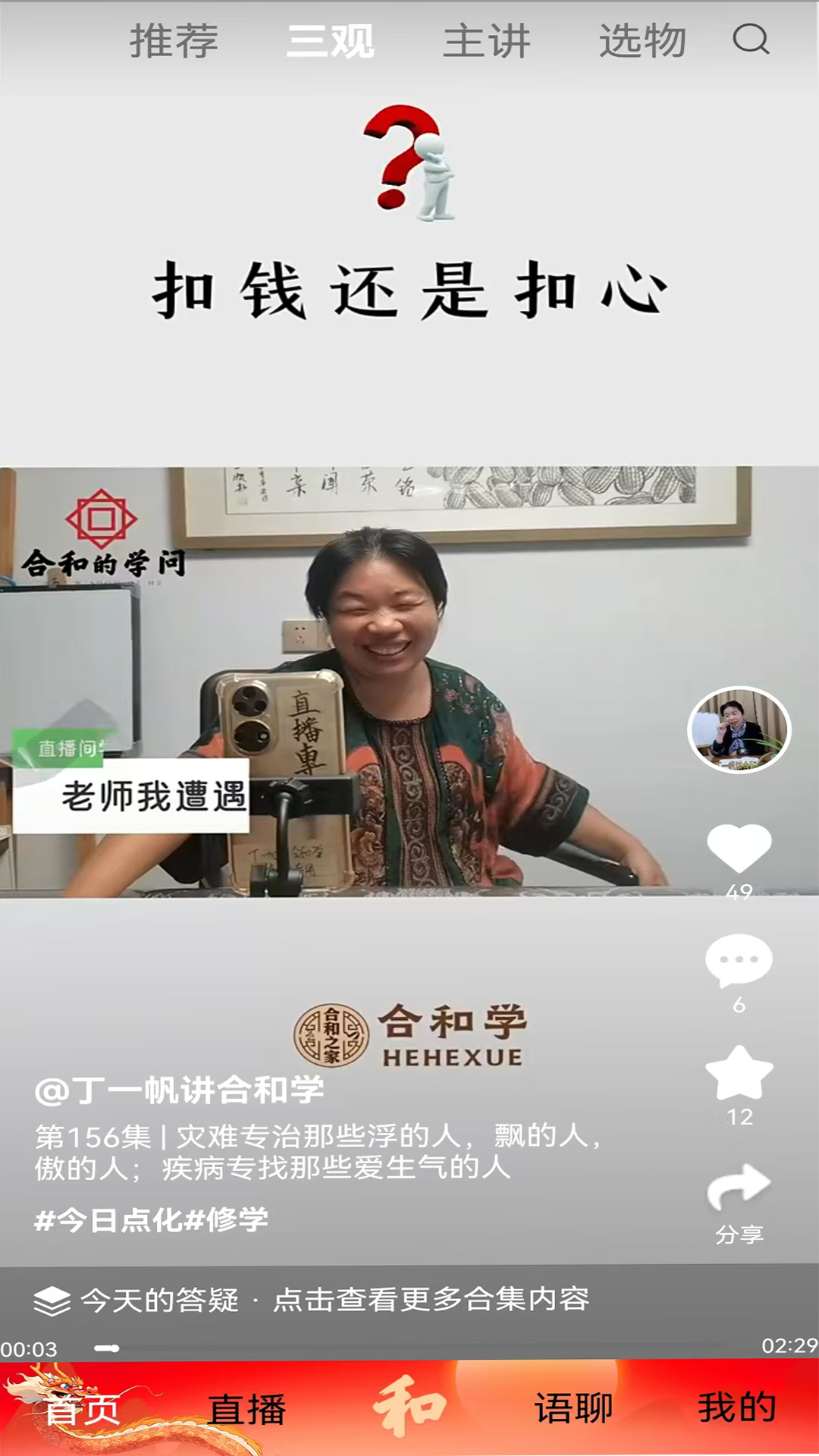Tap the center 和 button
Viewport: 819px width, 1456px height.
tap(409, 1408)
